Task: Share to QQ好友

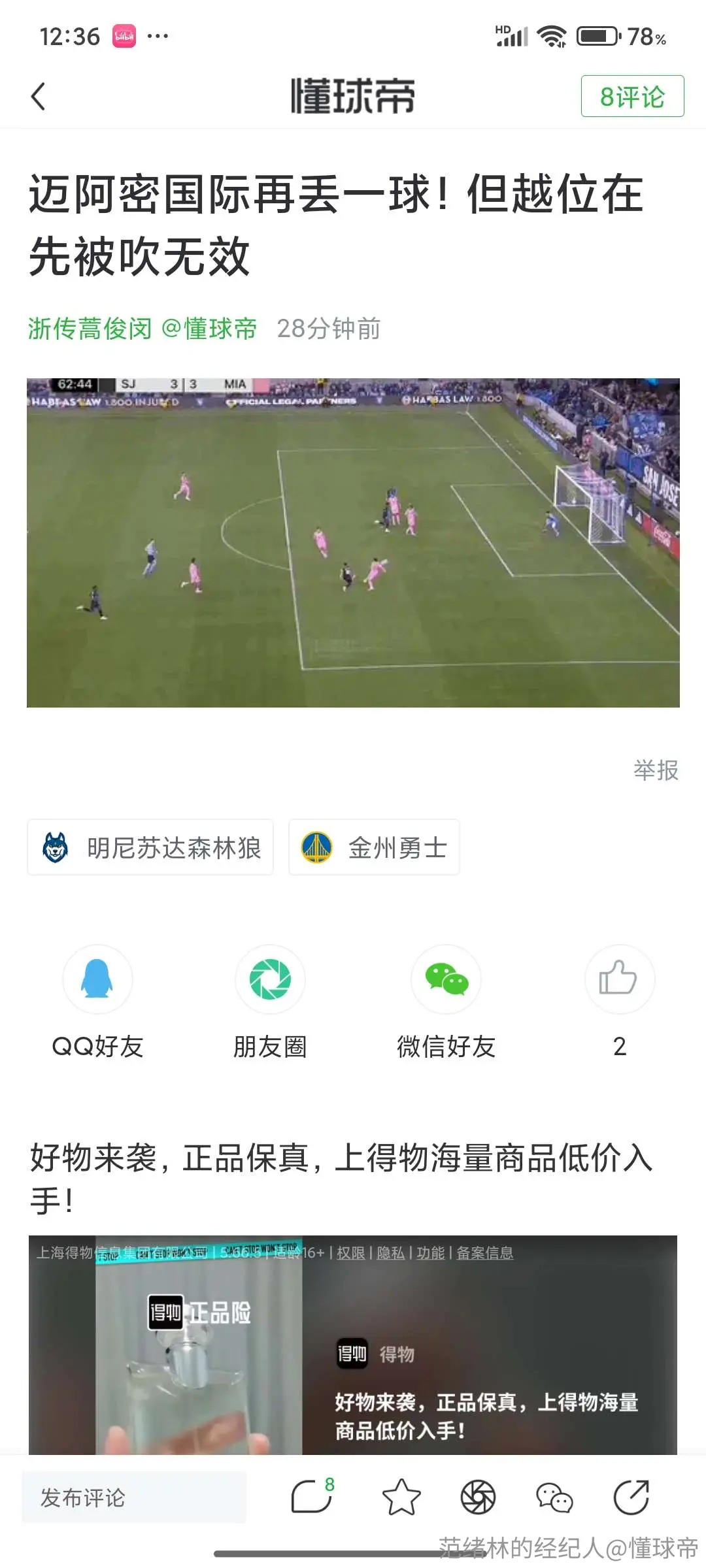Action: 97,1003
